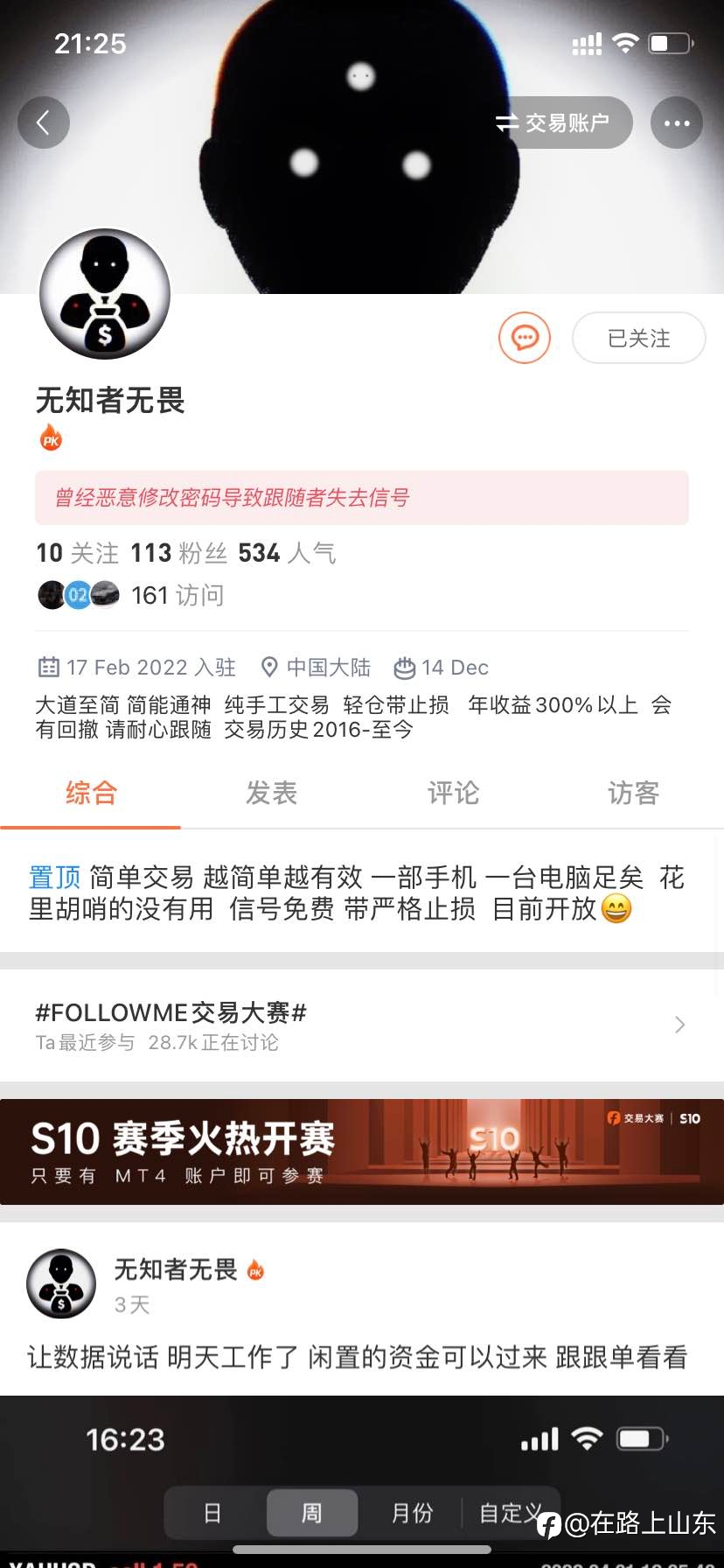Tap the 已关注 following button

tap(638, 338)
